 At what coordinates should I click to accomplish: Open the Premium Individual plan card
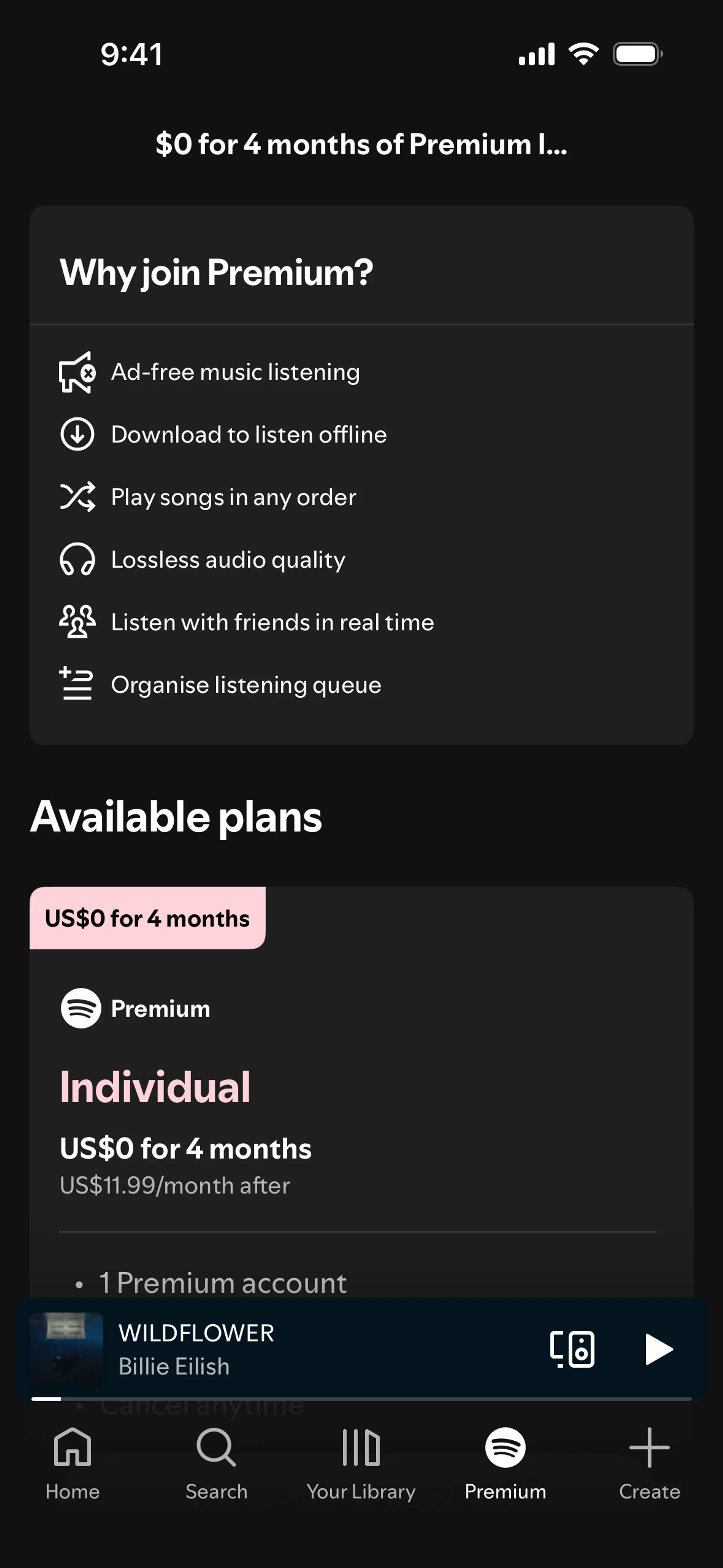(x=361, y=1096)
